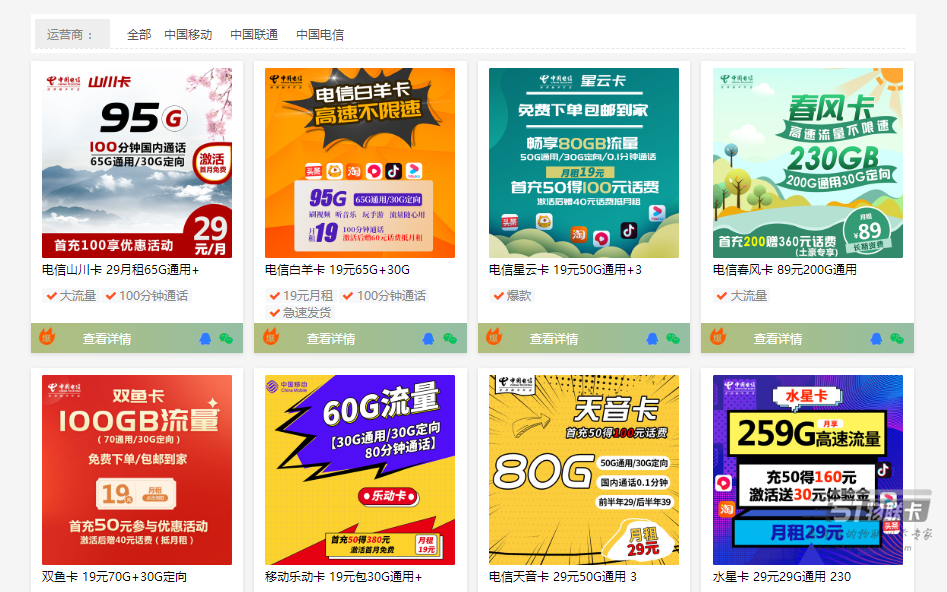Open the 水星卡 259G card
The width and height of the screenshot is (947, 592).
(807, 470)
